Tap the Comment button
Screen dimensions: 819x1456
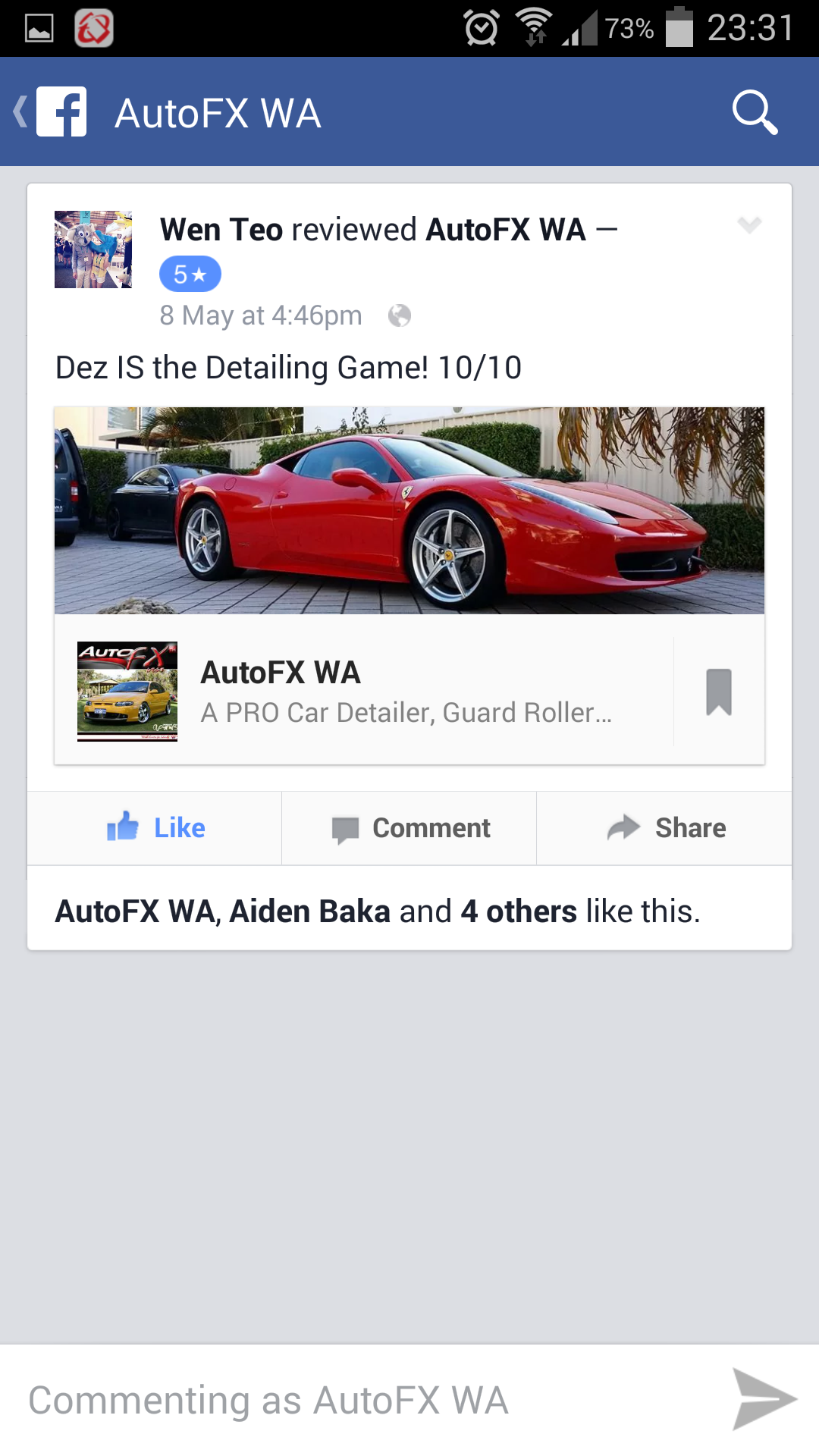pyautogui.click(x=409, y=828)
